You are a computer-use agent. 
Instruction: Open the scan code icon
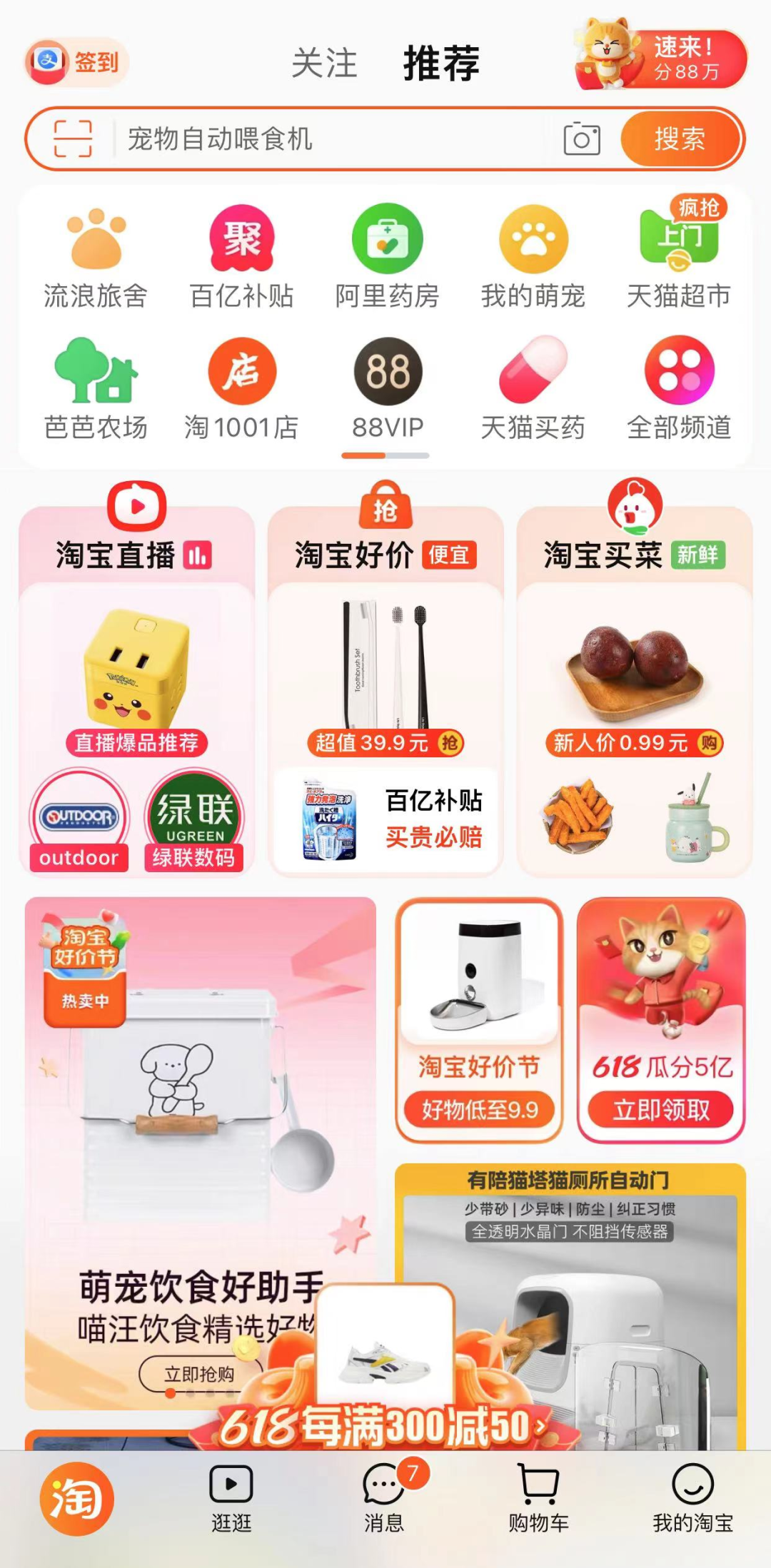[73, 138]
